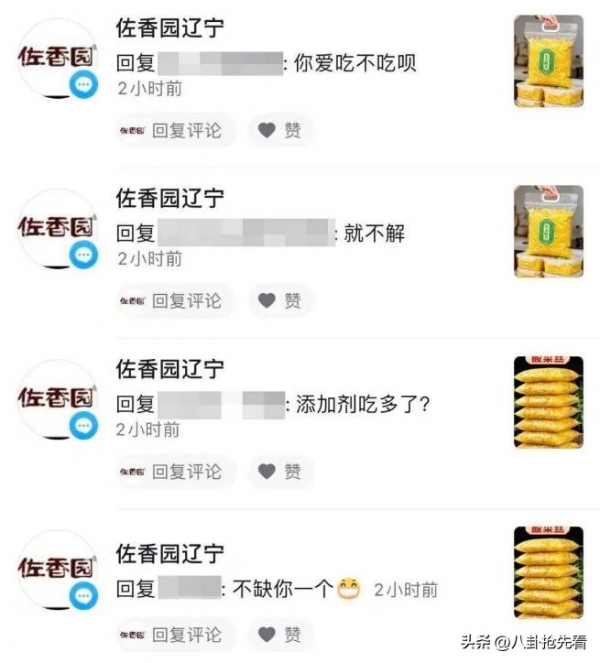Like the comment "不缺你一个"

[x=280, y=634]
